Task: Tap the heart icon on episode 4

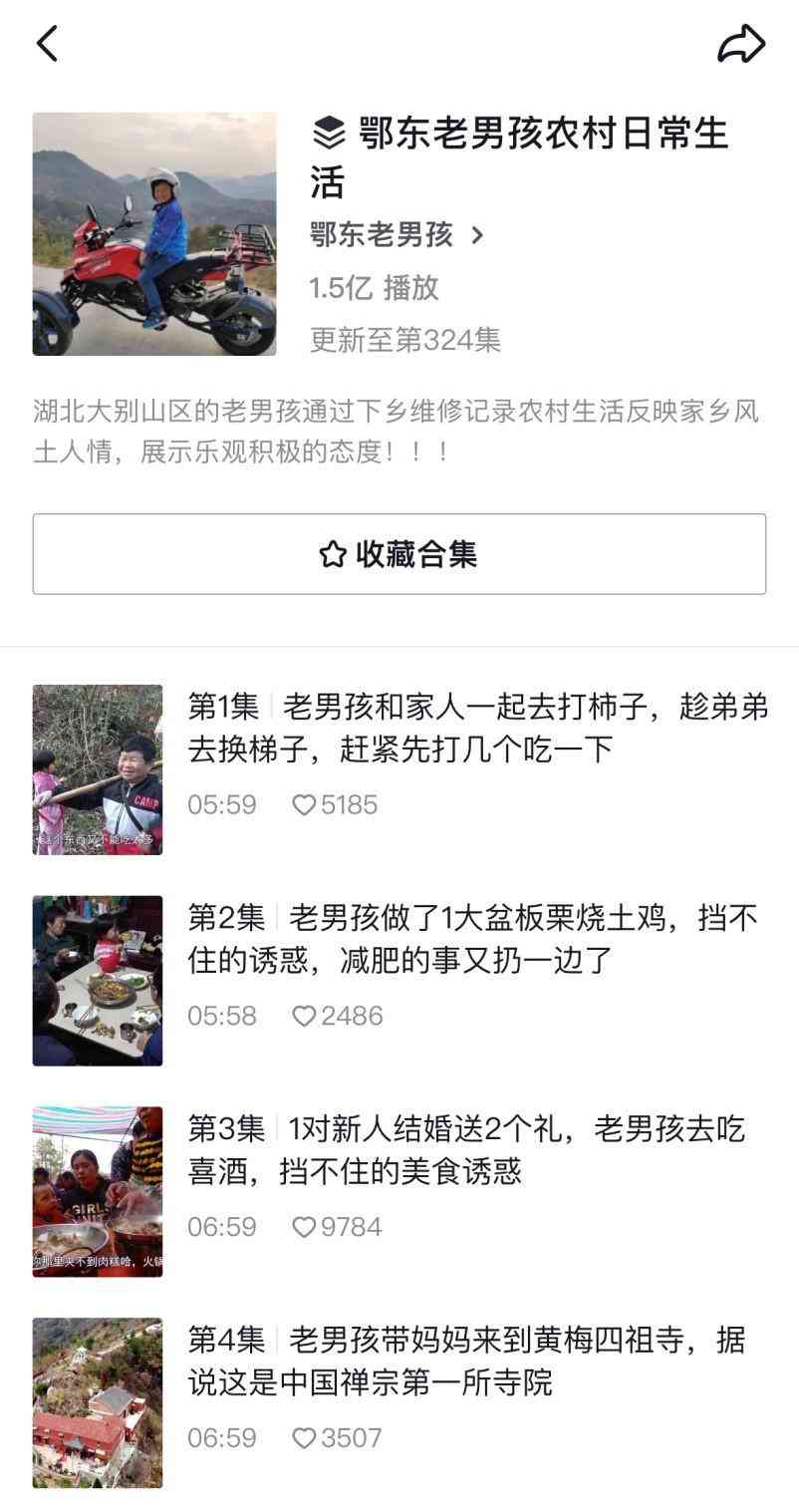Action: pos(304,1438)
